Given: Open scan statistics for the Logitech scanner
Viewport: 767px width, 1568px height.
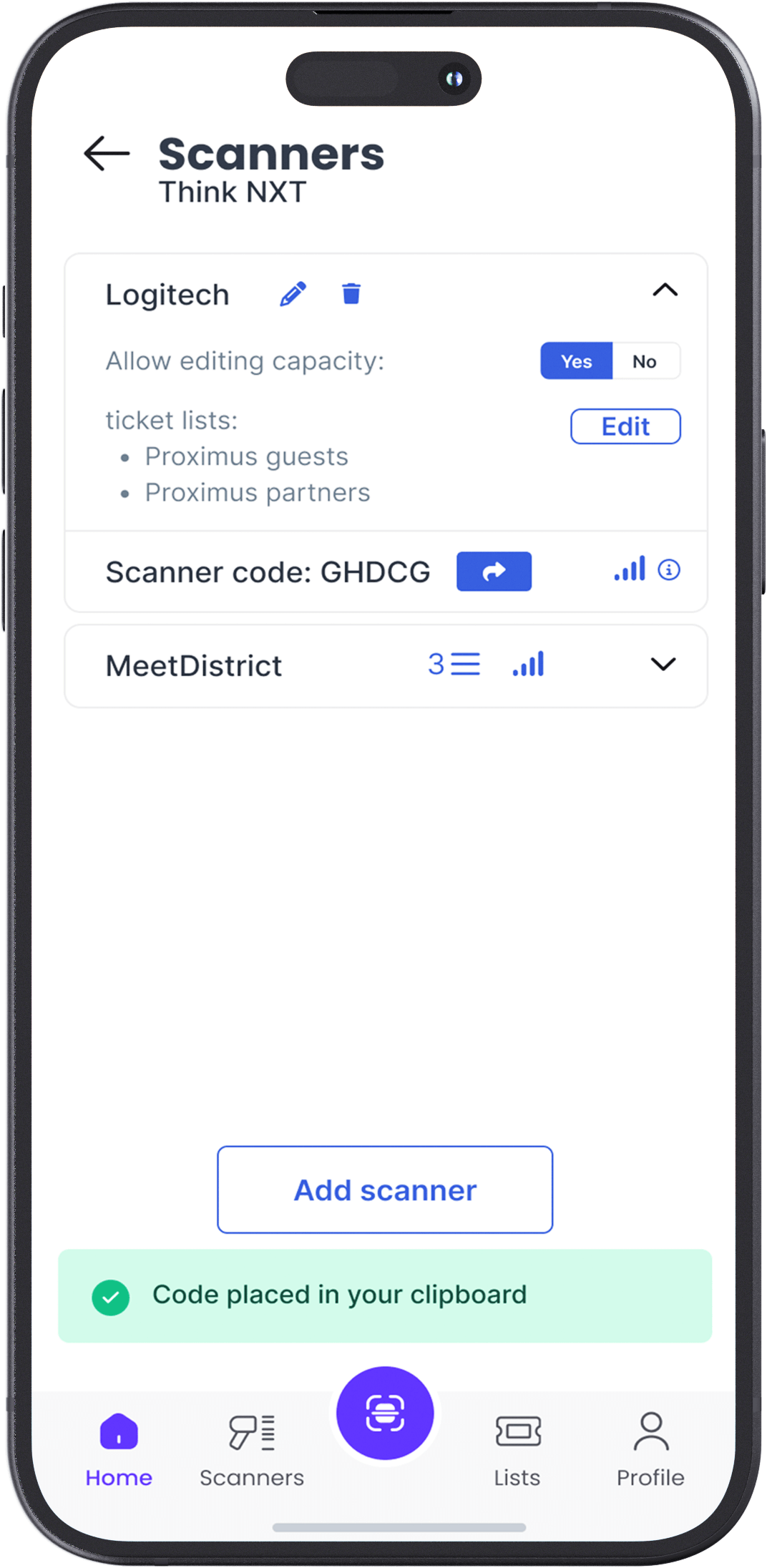Looking at the screenshot, I should click(630, 569).
